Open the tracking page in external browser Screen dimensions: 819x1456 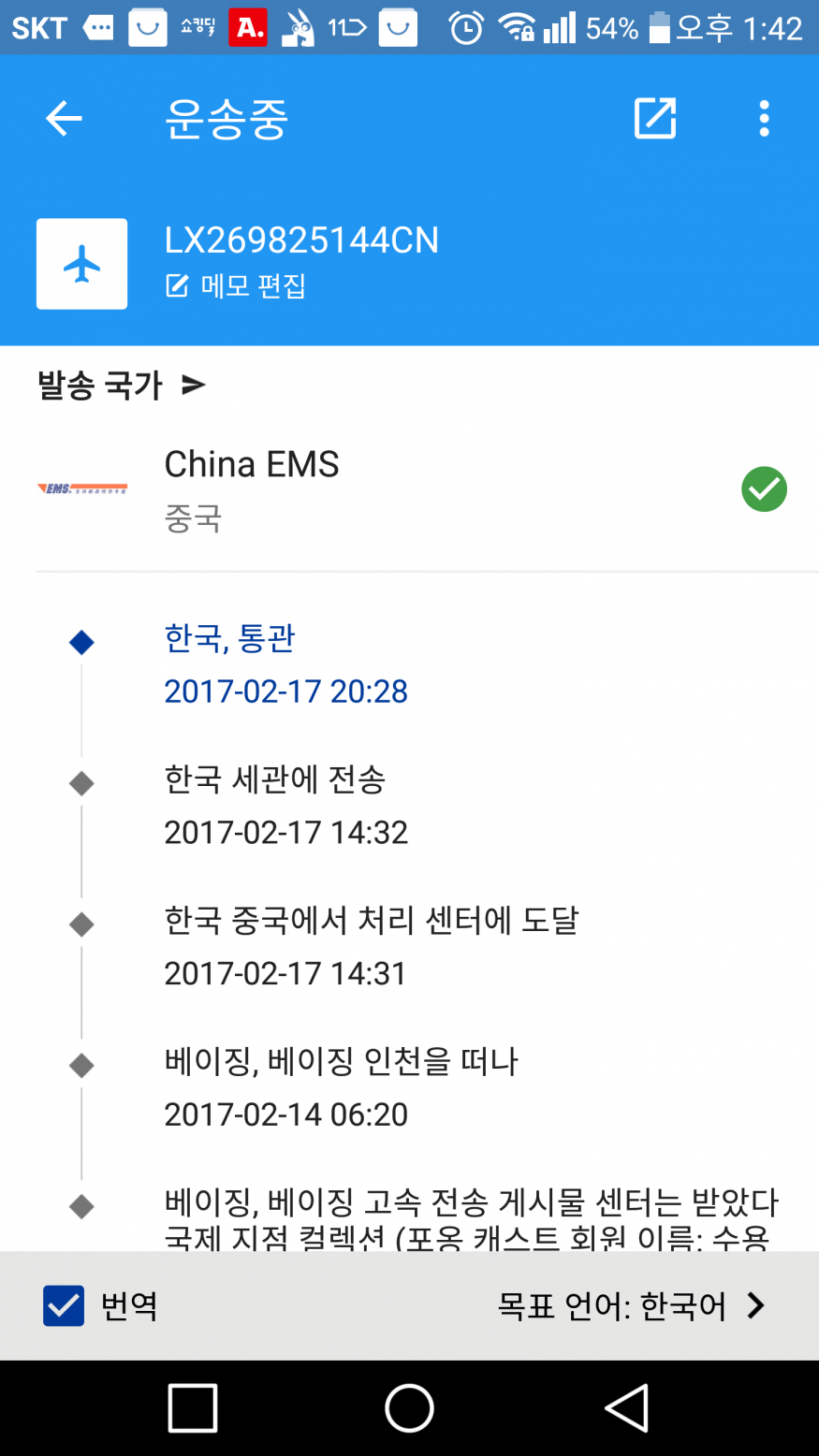click(654, 119)
